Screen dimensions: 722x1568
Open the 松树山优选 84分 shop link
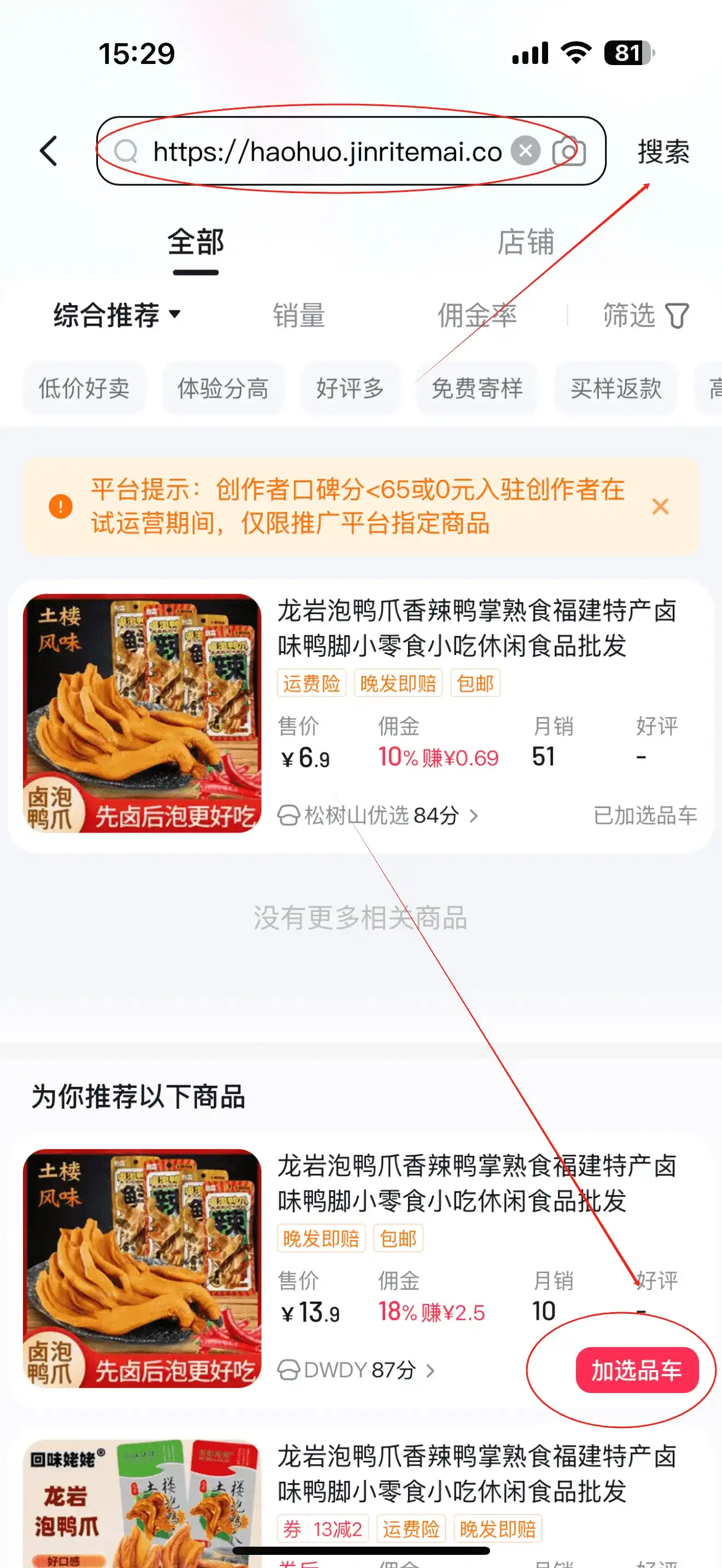point(378,815)
